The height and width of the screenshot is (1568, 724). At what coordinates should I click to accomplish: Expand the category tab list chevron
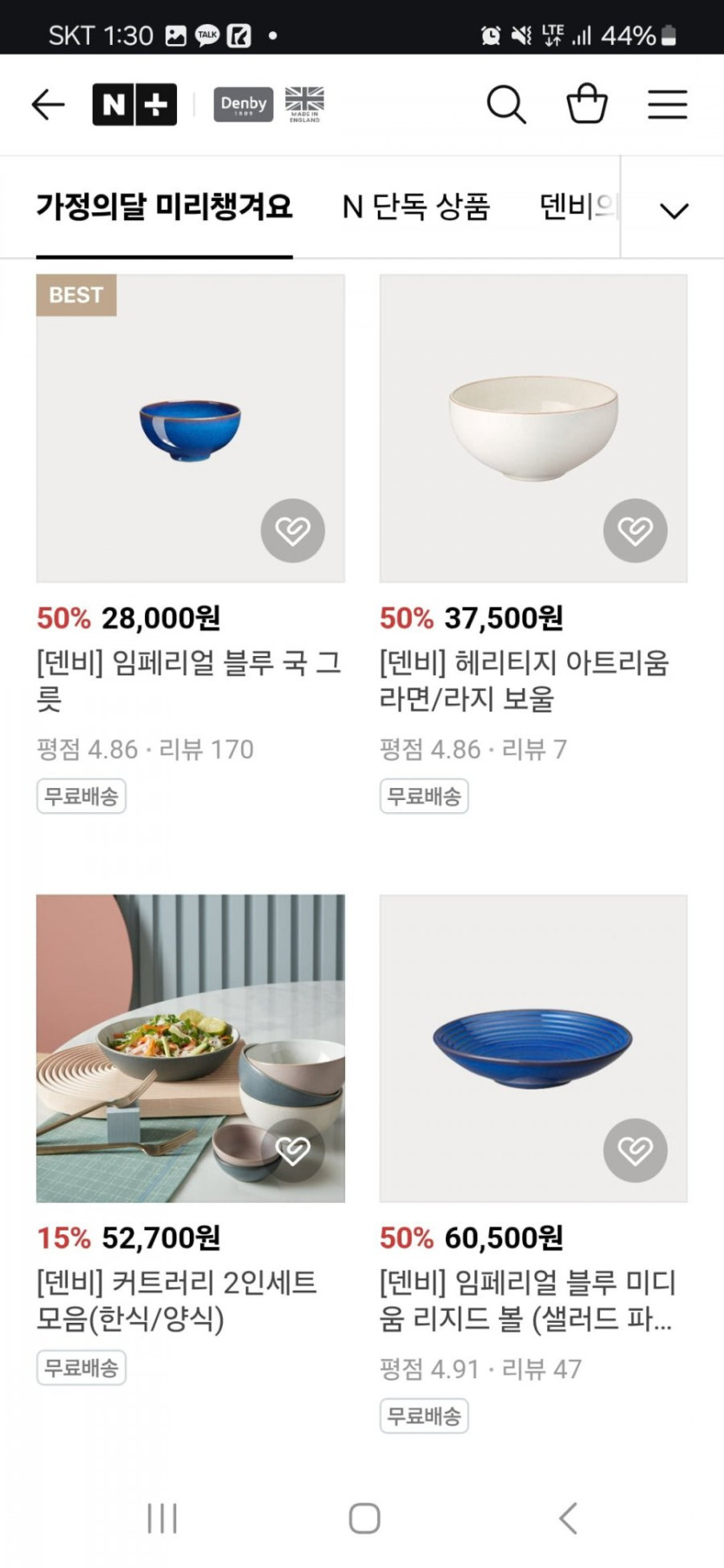674,210
